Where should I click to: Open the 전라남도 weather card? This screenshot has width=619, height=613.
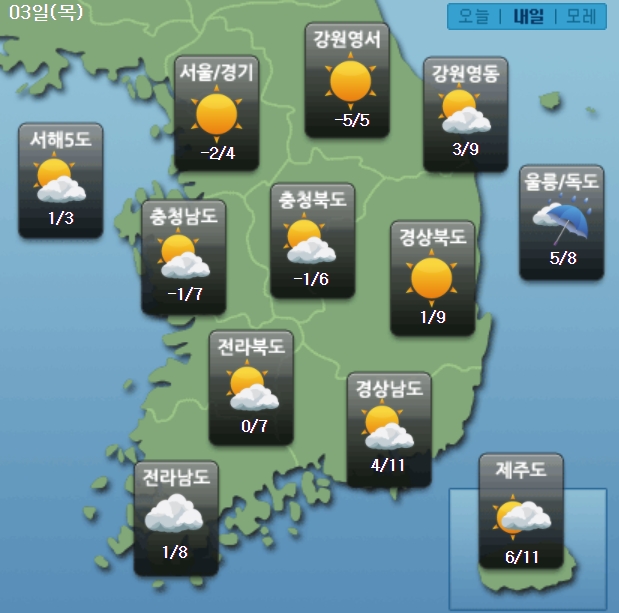(176, 517)
